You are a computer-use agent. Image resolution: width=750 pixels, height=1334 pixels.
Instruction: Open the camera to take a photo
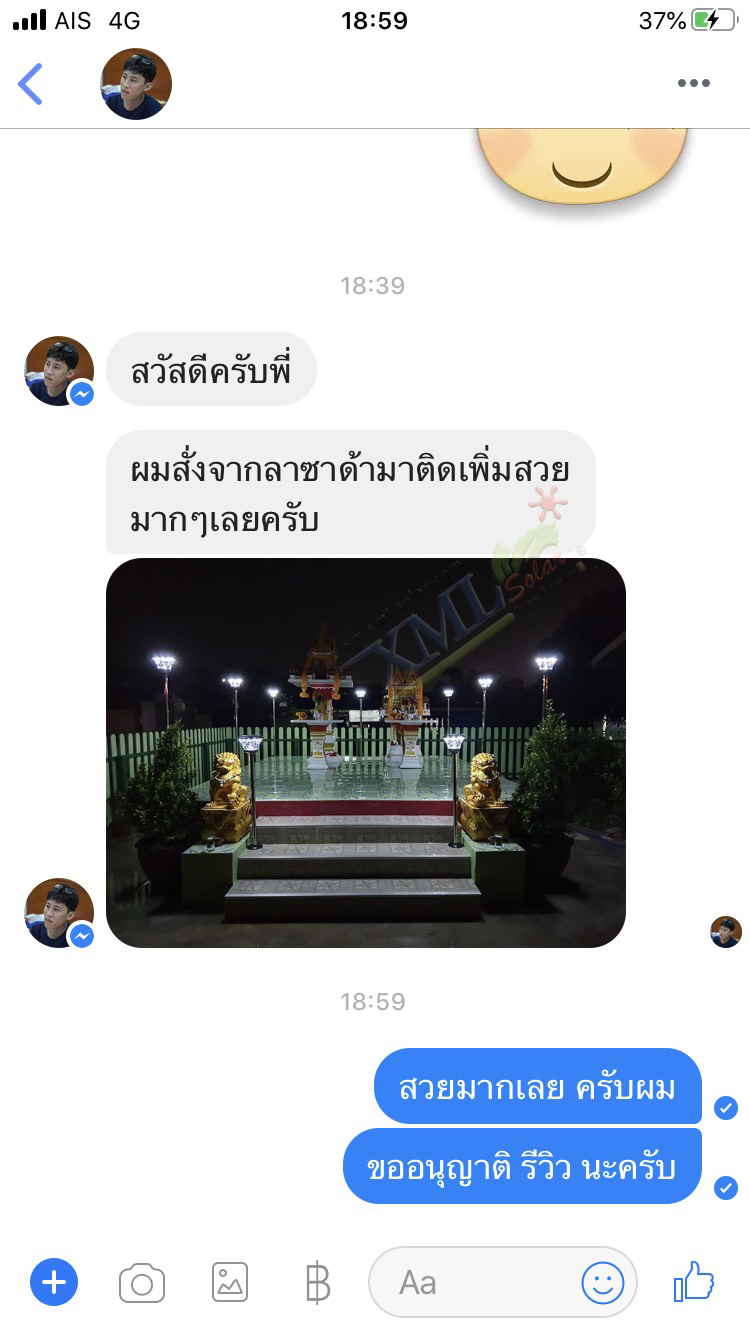[x=142, y=1282]
